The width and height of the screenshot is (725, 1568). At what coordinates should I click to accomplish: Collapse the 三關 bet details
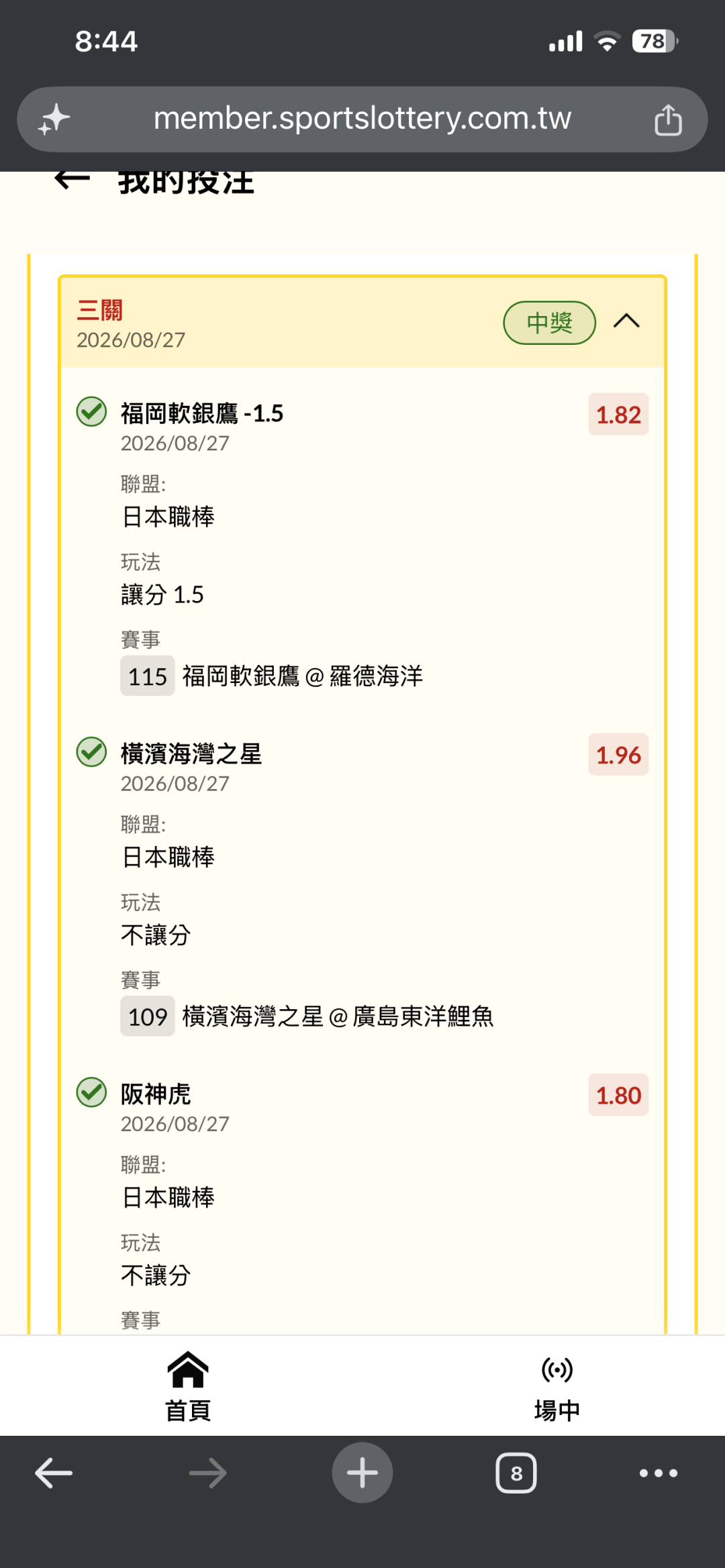[626, 321]
